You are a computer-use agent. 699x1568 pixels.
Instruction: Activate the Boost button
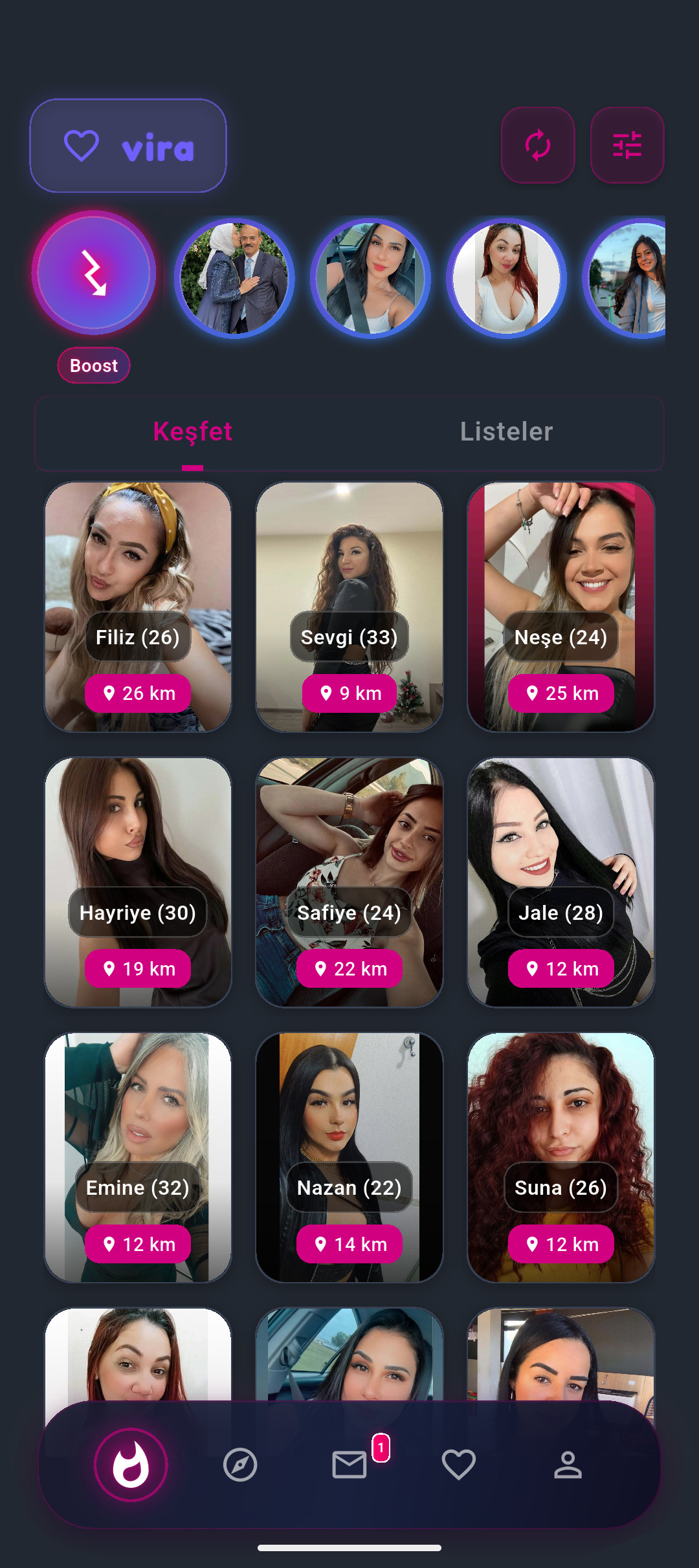coord(94,273)
